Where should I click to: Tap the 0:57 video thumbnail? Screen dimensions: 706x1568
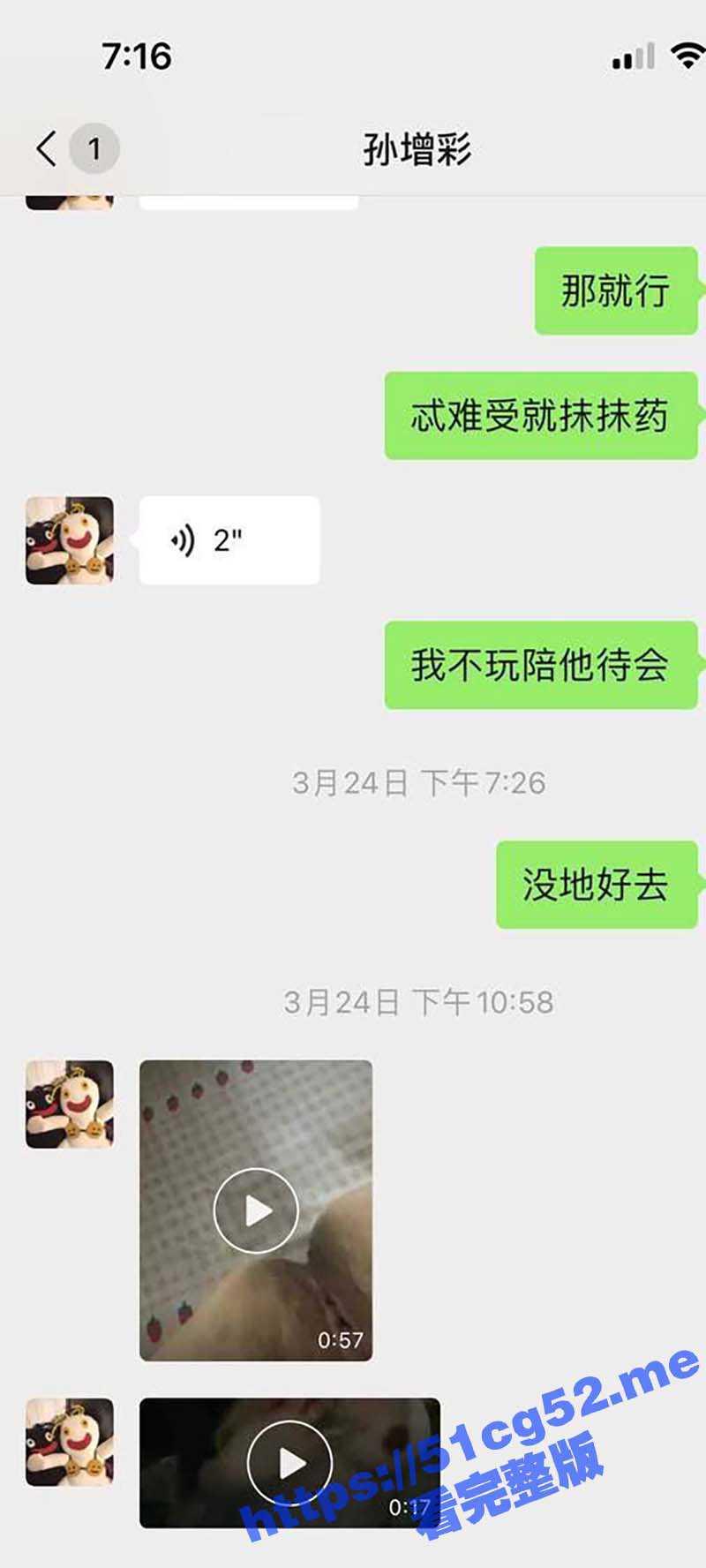tap(256, 1210)
